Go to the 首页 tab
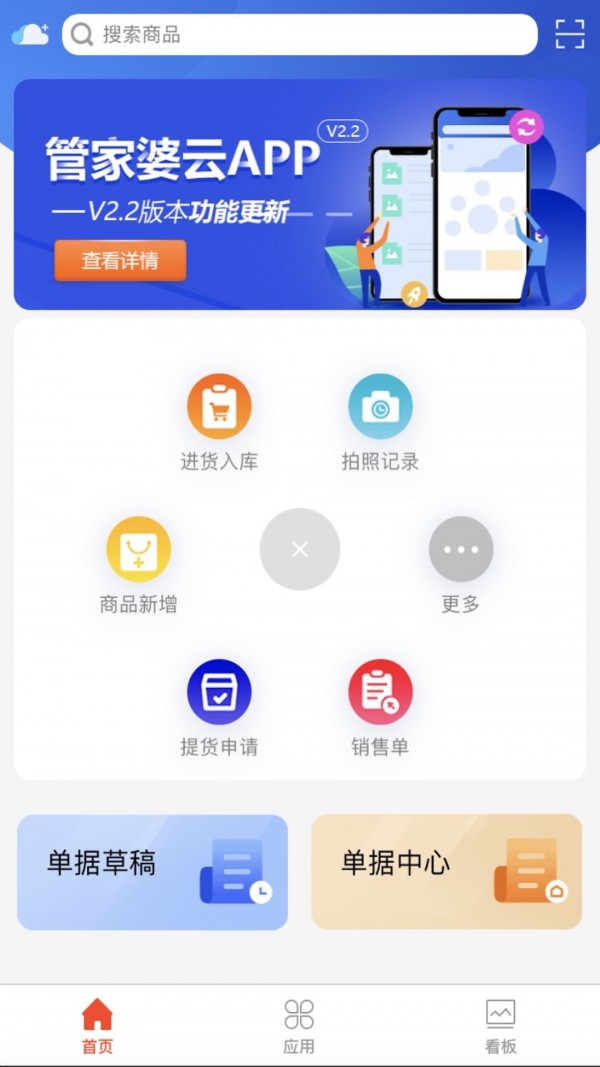This screenshot has height=1067, width=600. pyautogui.click(x=97, y=1026)
